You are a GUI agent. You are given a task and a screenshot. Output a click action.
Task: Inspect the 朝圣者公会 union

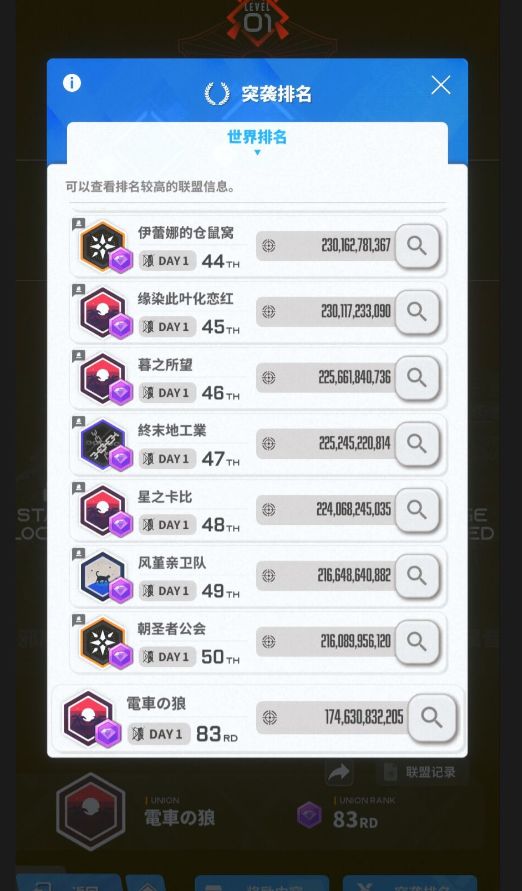[x=417, y=642]
